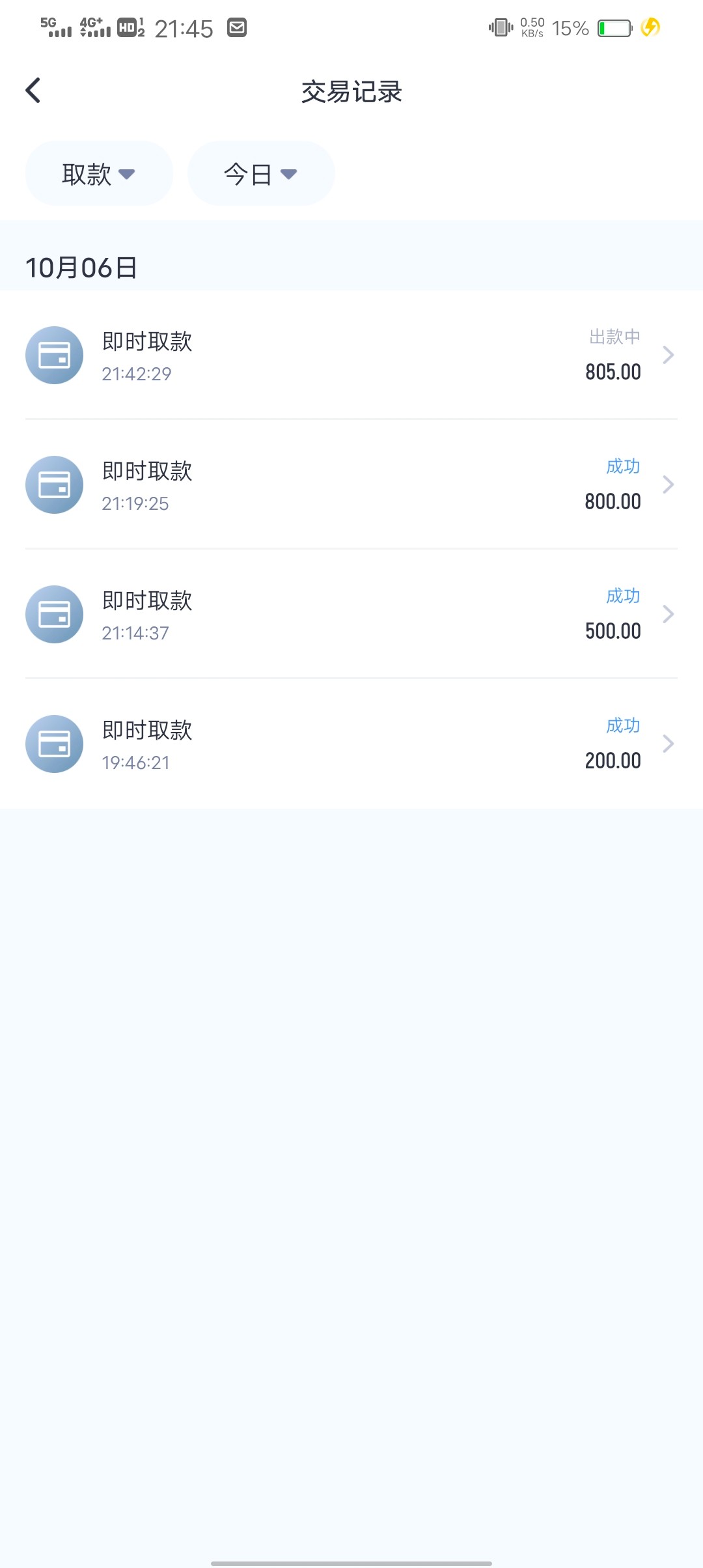703x1568 pixels.
Task: Expand the 今日 date filter dropdown
Action: click(x=261, y=173)
